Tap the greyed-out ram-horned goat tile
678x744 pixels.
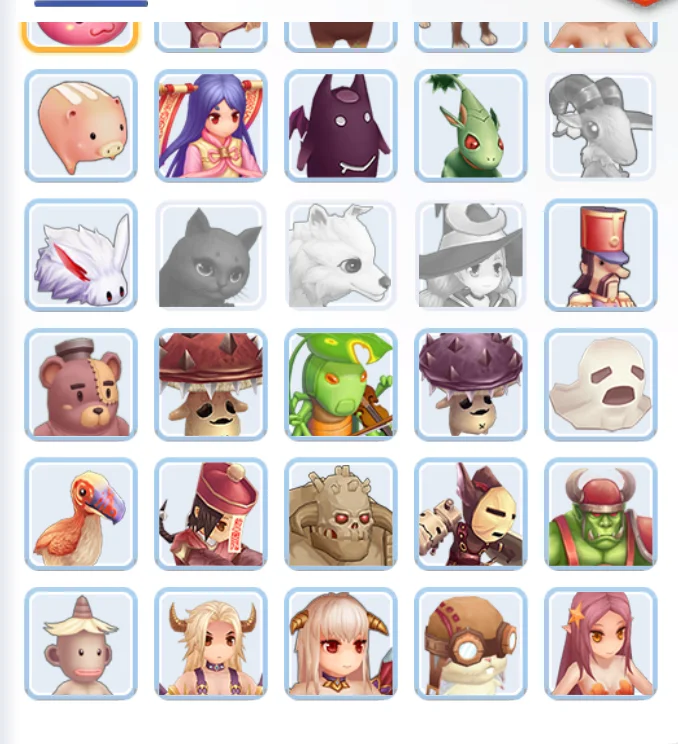coord(601,126)
